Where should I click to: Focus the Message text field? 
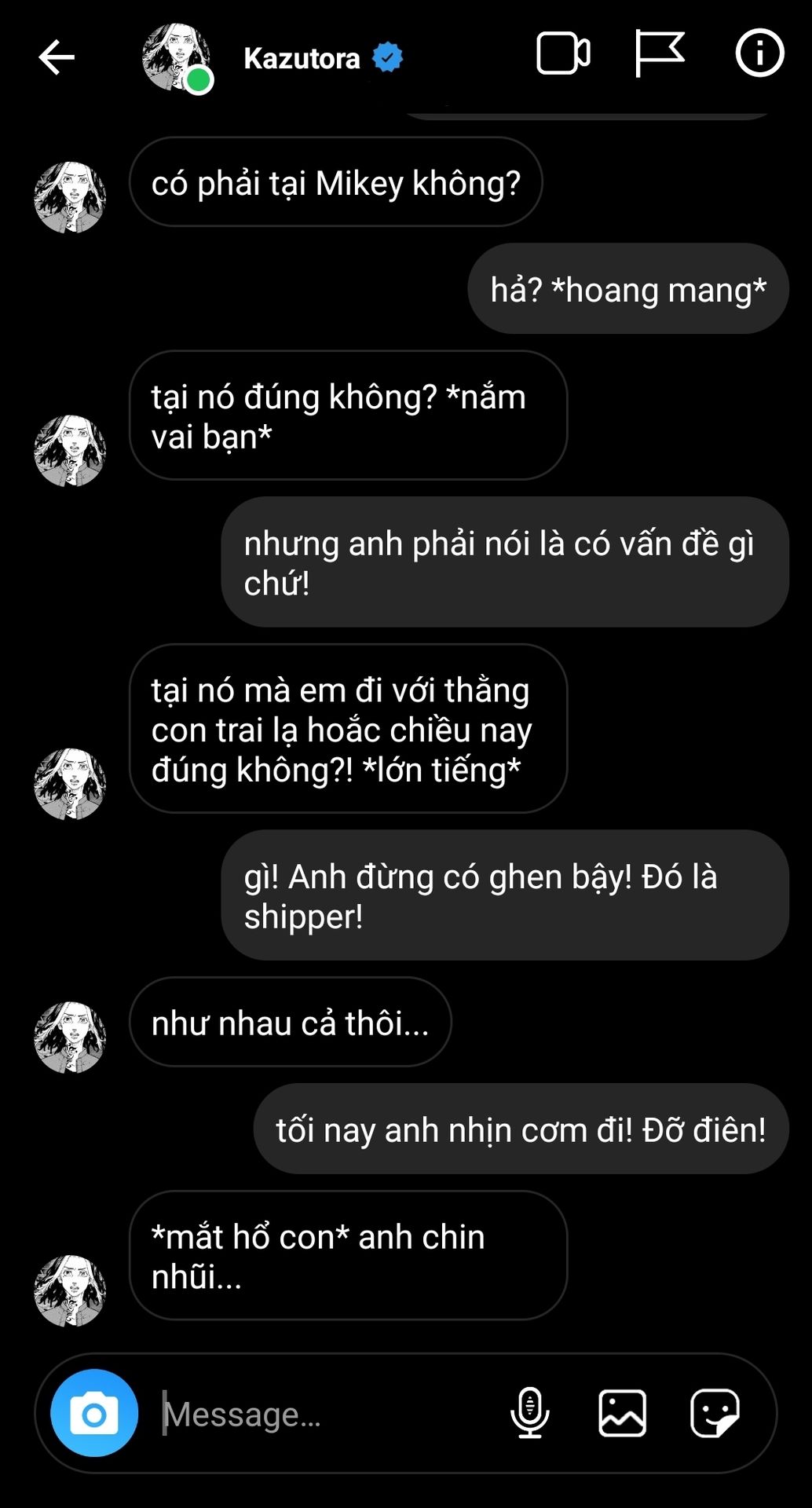point(314,1414)
